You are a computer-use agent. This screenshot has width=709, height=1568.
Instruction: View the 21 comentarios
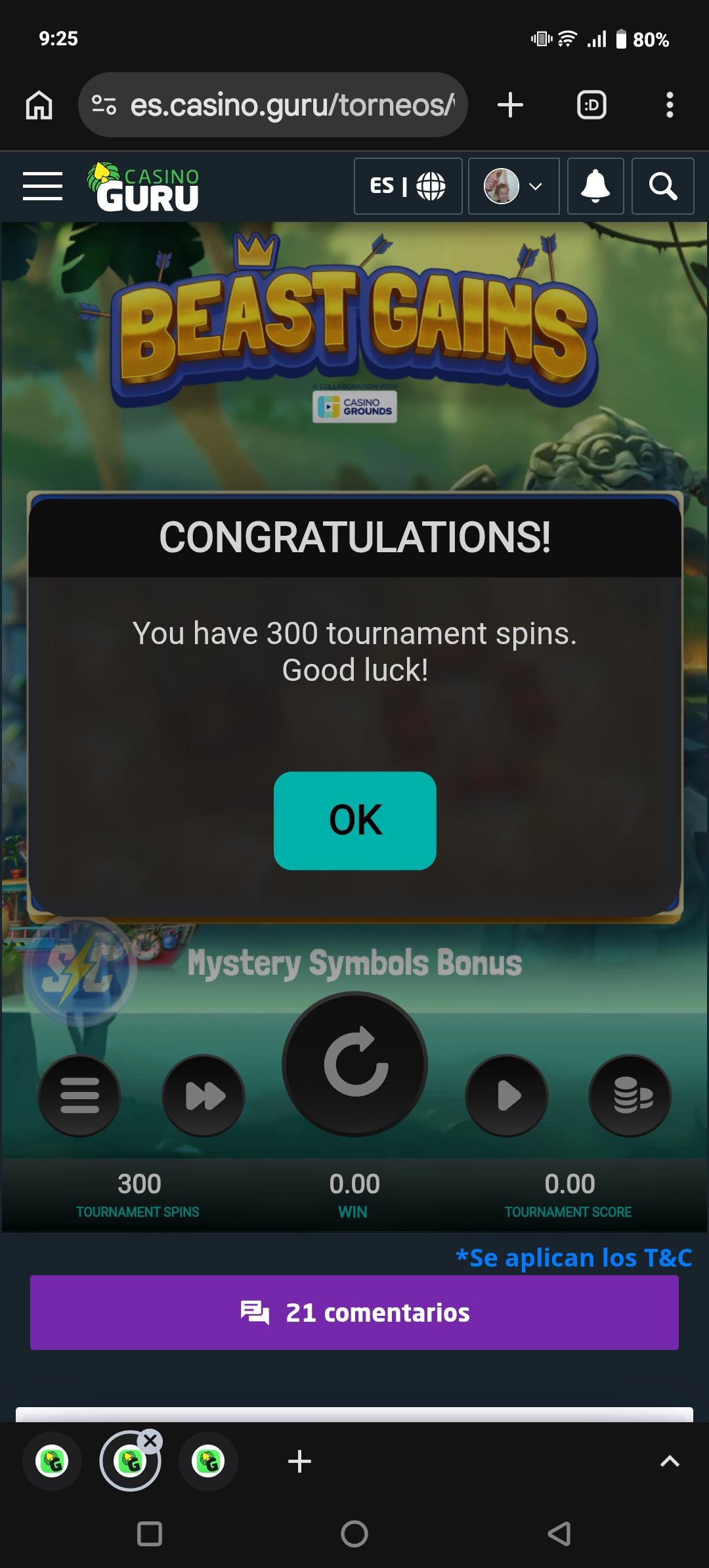point(354,1313)
